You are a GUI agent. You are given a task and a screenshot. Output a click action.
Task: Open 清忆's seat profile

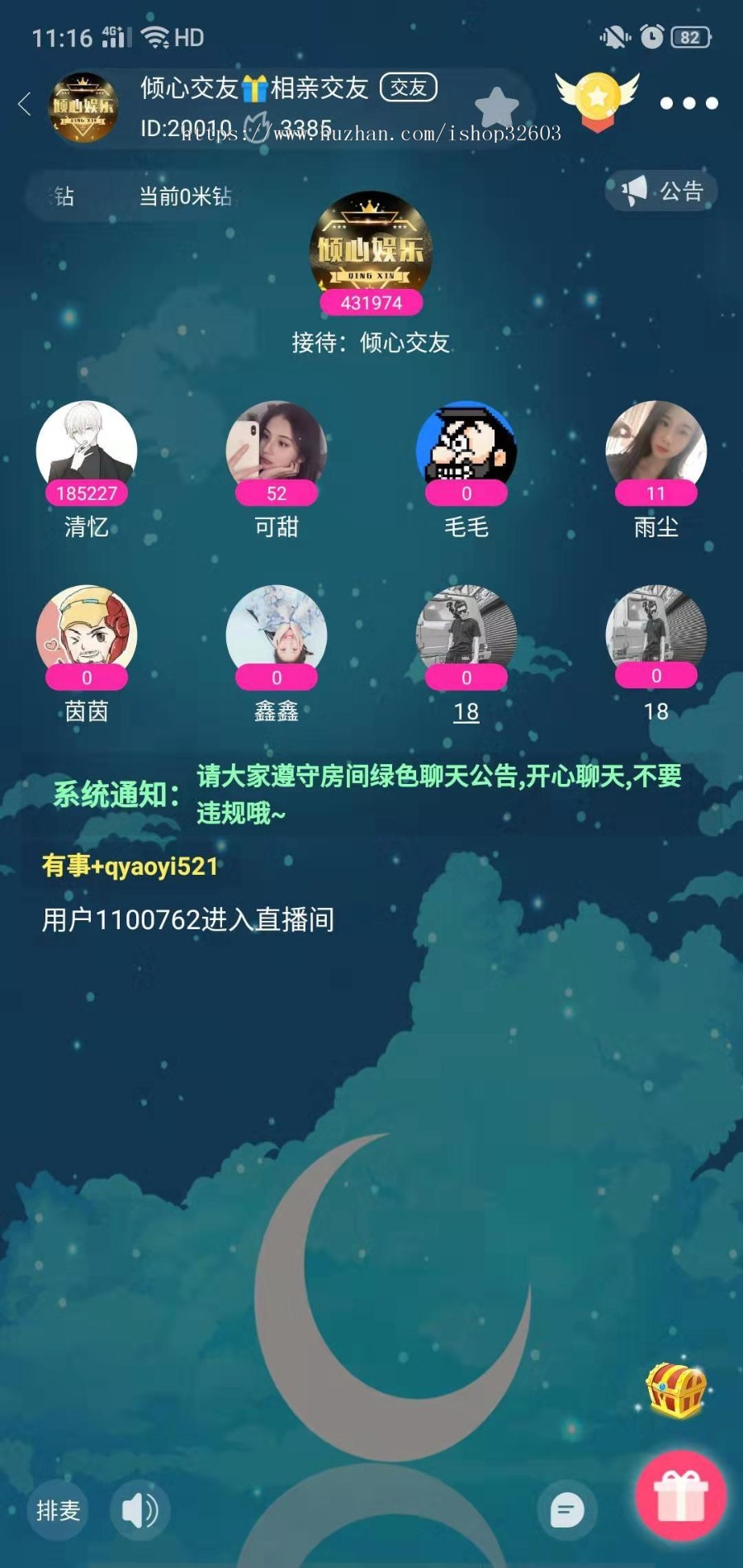(x=87, y=451)
